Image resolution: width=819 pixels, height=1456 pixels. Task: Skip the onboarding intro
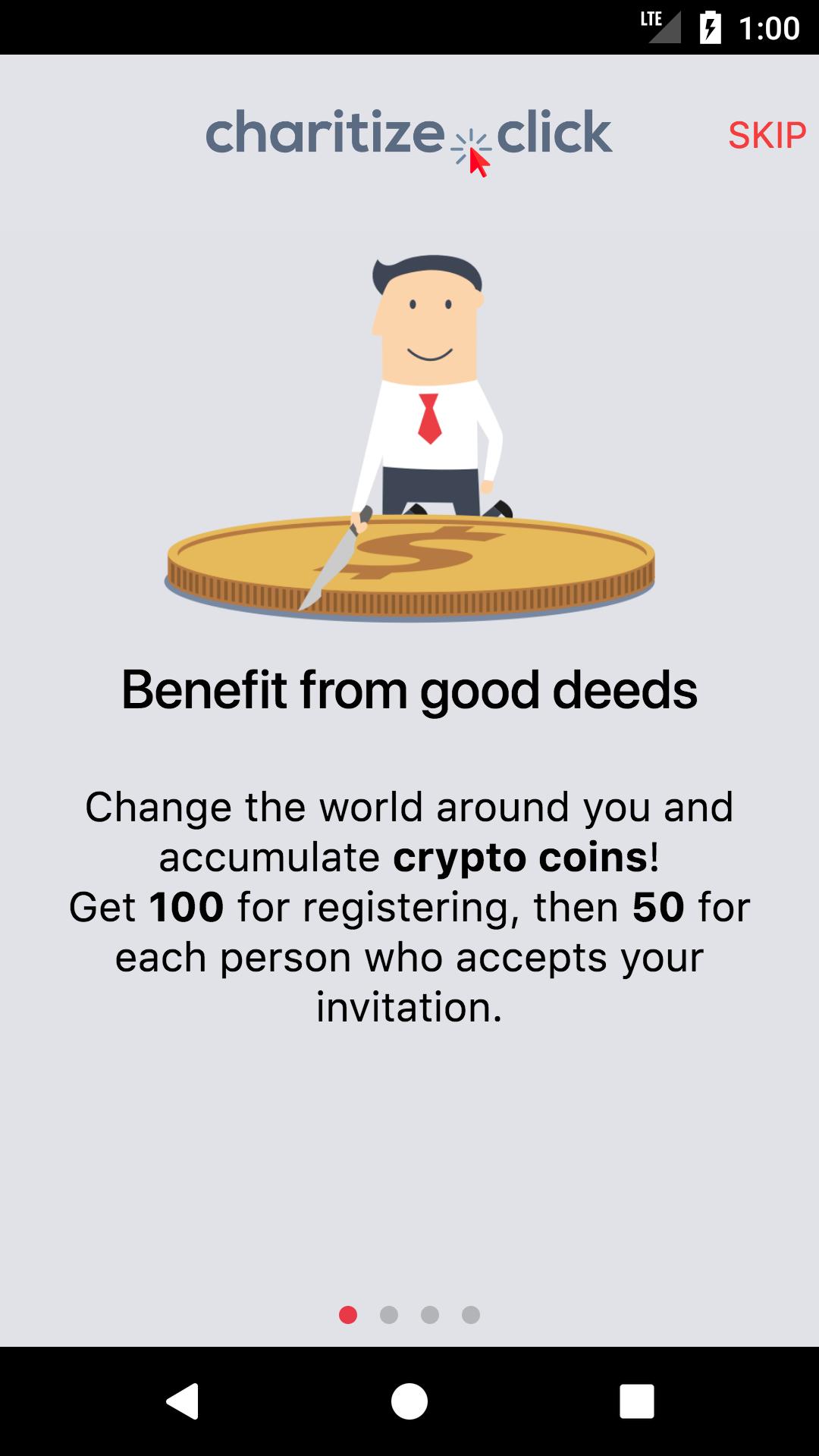pyautogui.click(x=766, y=135)
